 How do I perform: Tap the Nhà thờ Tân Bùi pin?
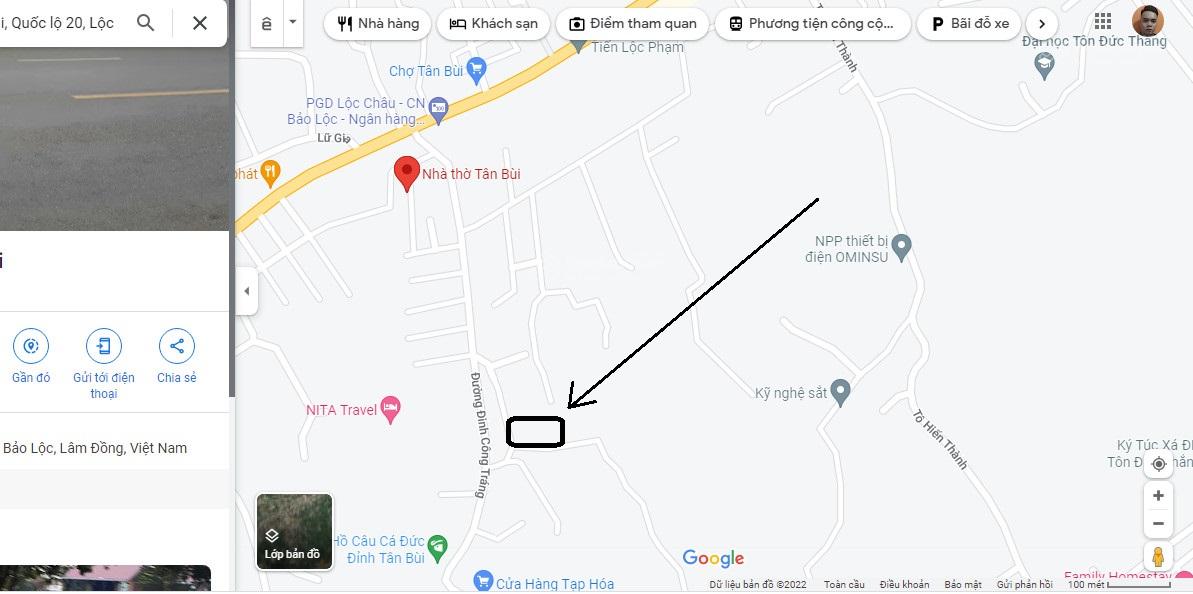(x=406, y=173)
